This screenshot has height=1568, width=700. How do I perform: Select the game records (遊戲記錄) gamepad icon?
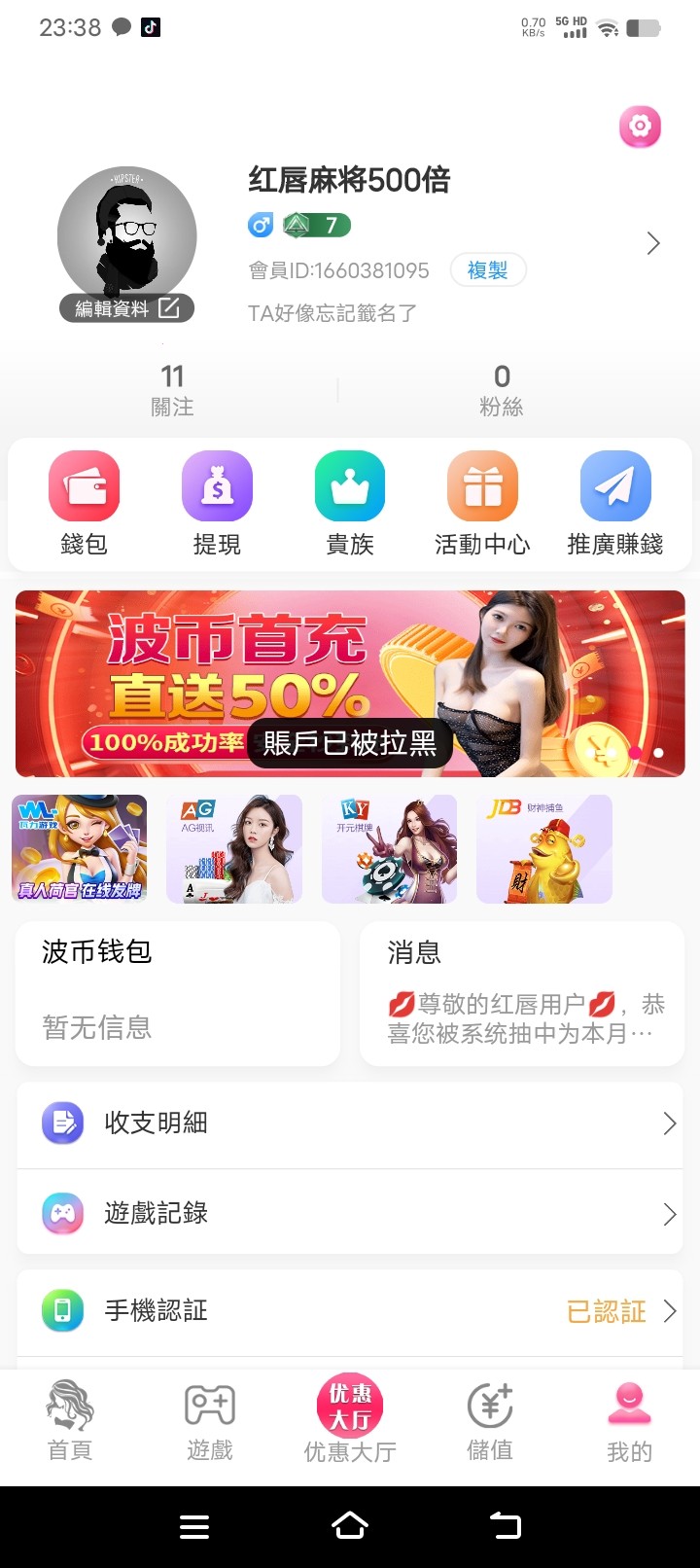pos(62,1213)
